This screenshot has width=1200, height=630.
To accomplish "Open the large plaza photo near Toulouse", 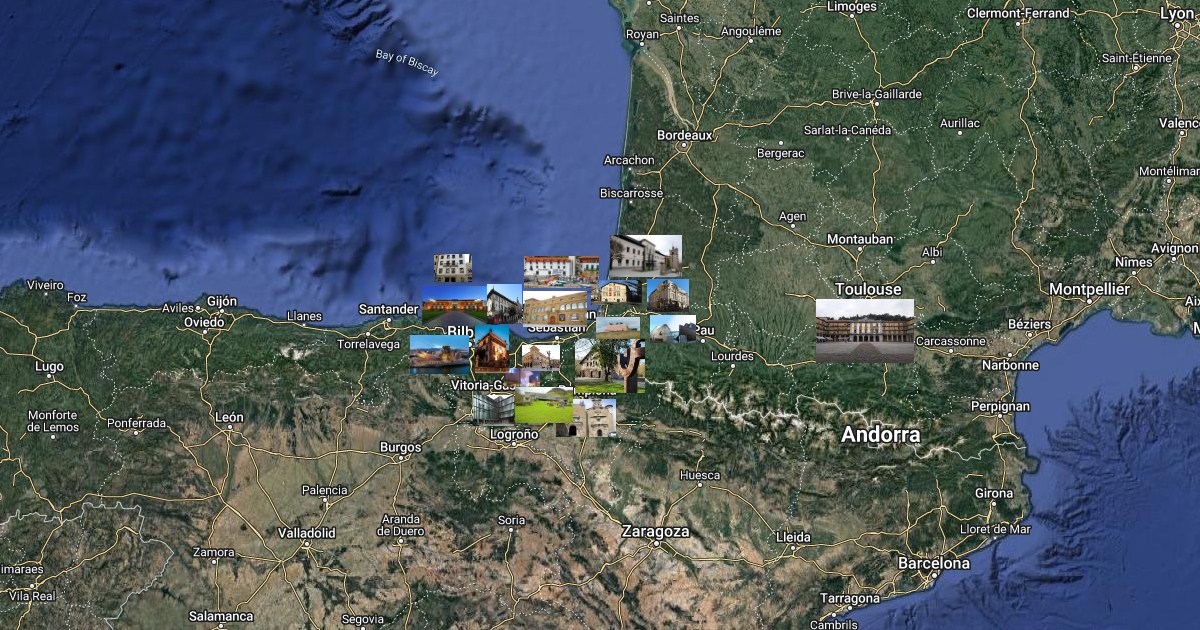I will point(864,330).
